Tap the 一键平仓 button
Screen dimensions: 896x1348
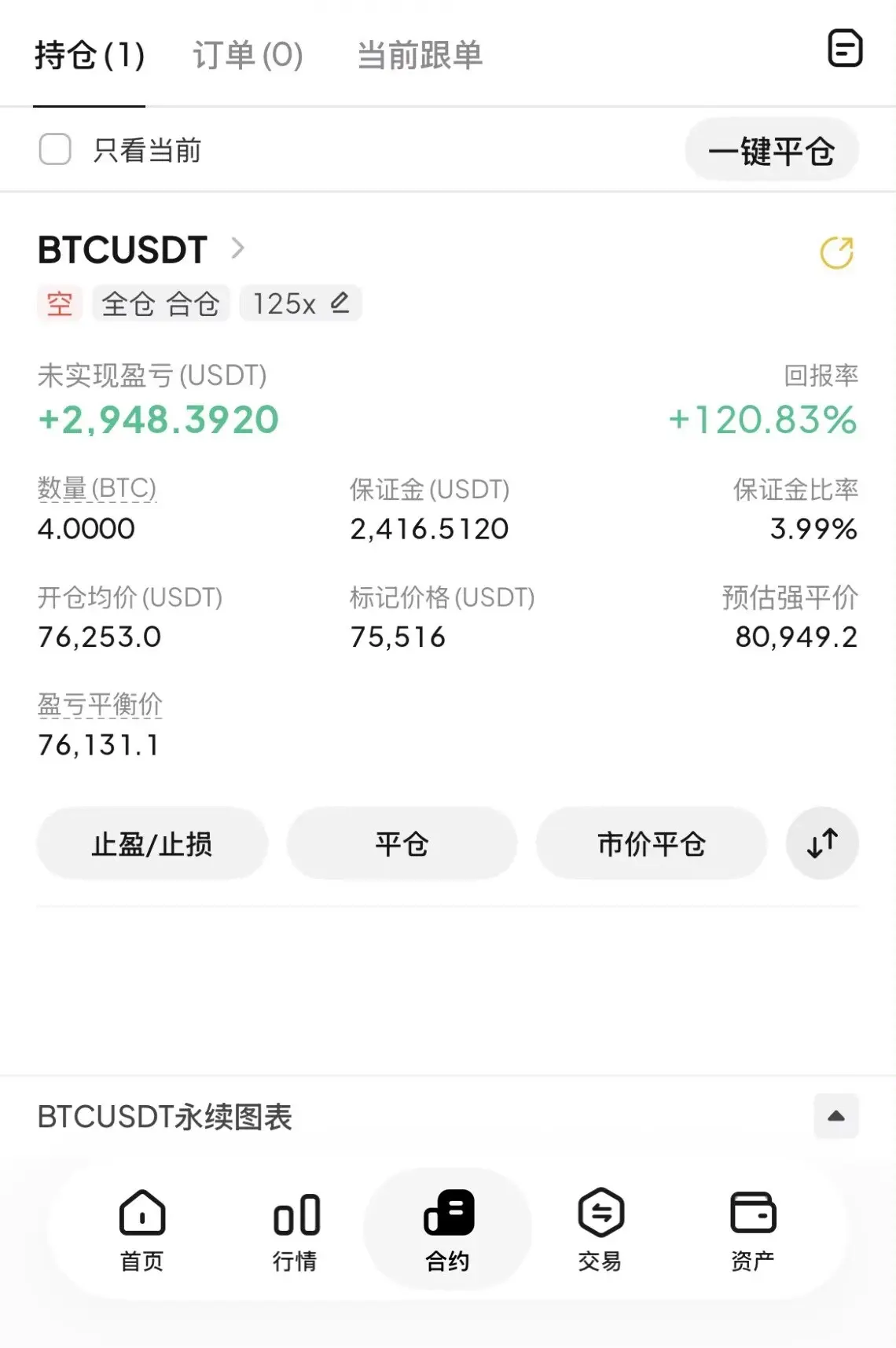(x=771, y=150)
